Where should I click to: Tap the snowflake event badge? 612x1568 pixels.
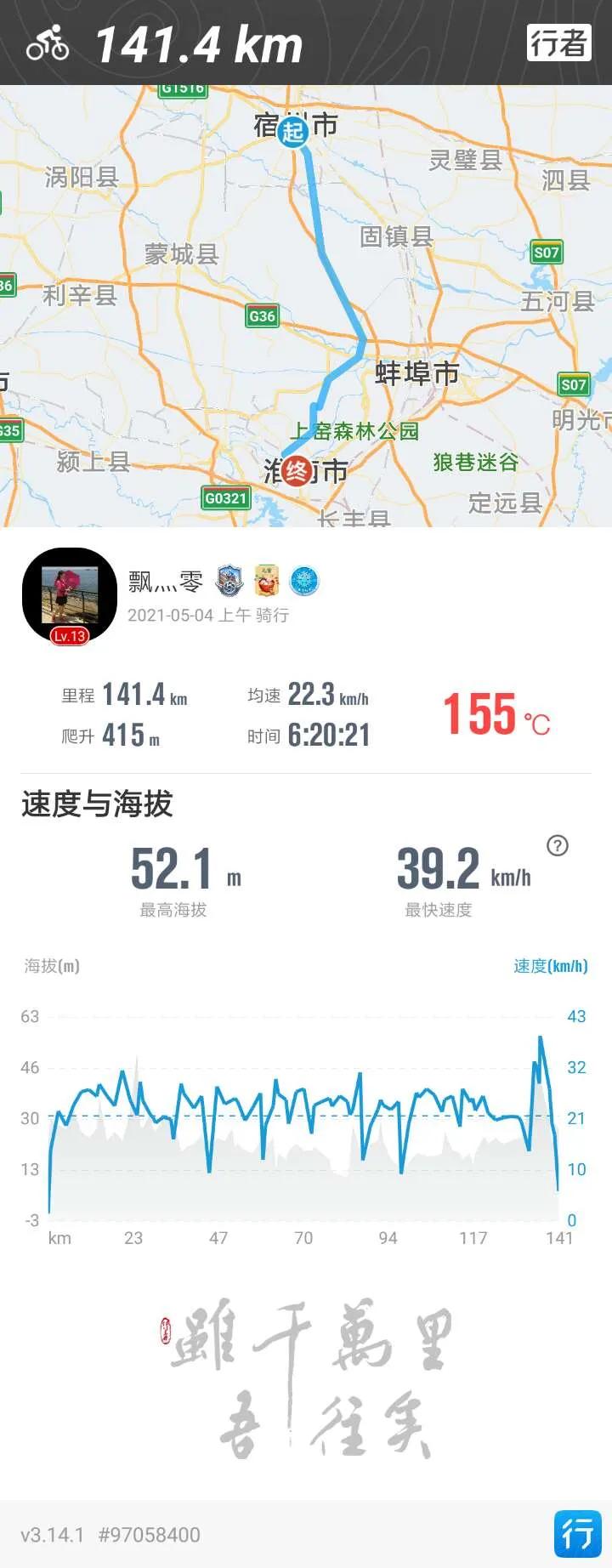click(x=305, y=580)
